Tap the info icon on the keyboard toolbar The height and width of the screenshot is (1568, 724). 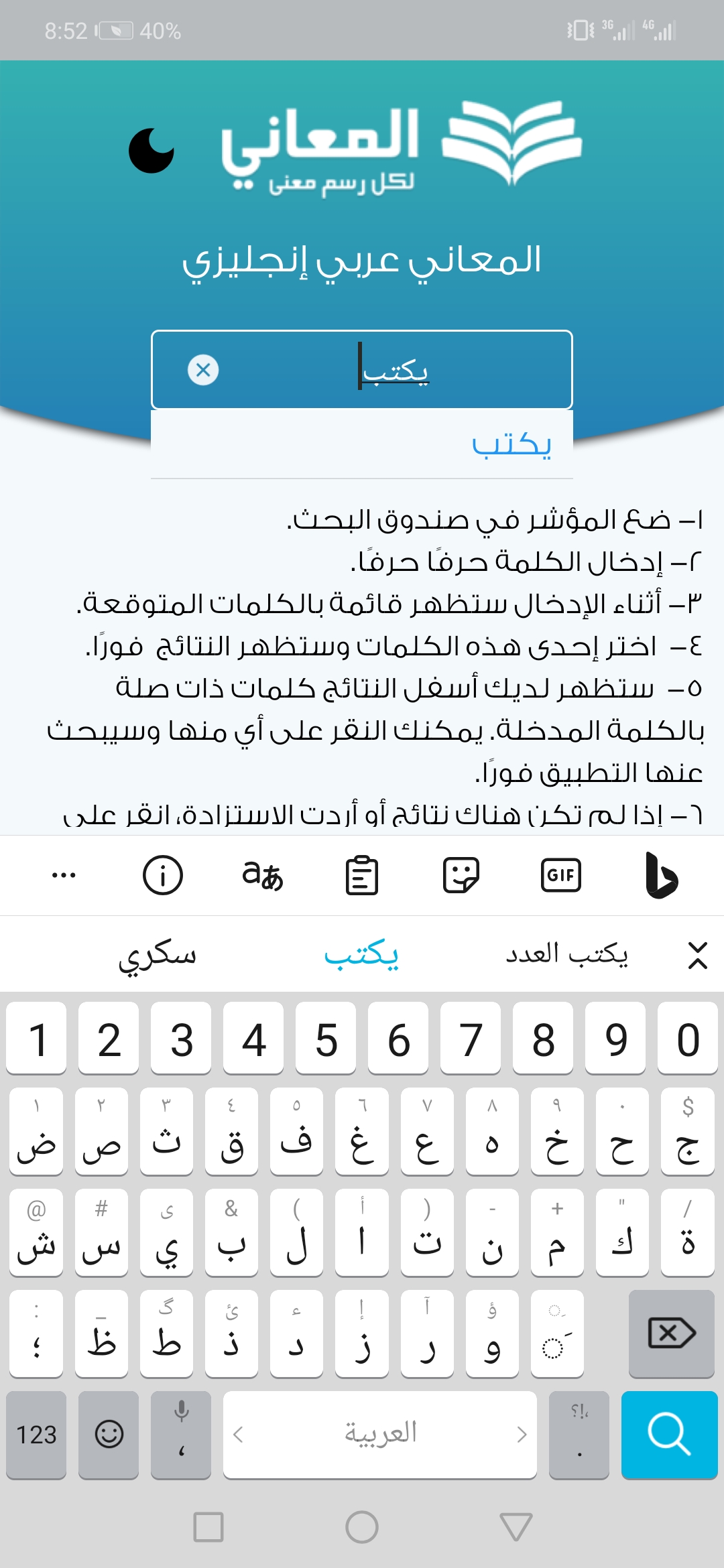pos(163,876)
